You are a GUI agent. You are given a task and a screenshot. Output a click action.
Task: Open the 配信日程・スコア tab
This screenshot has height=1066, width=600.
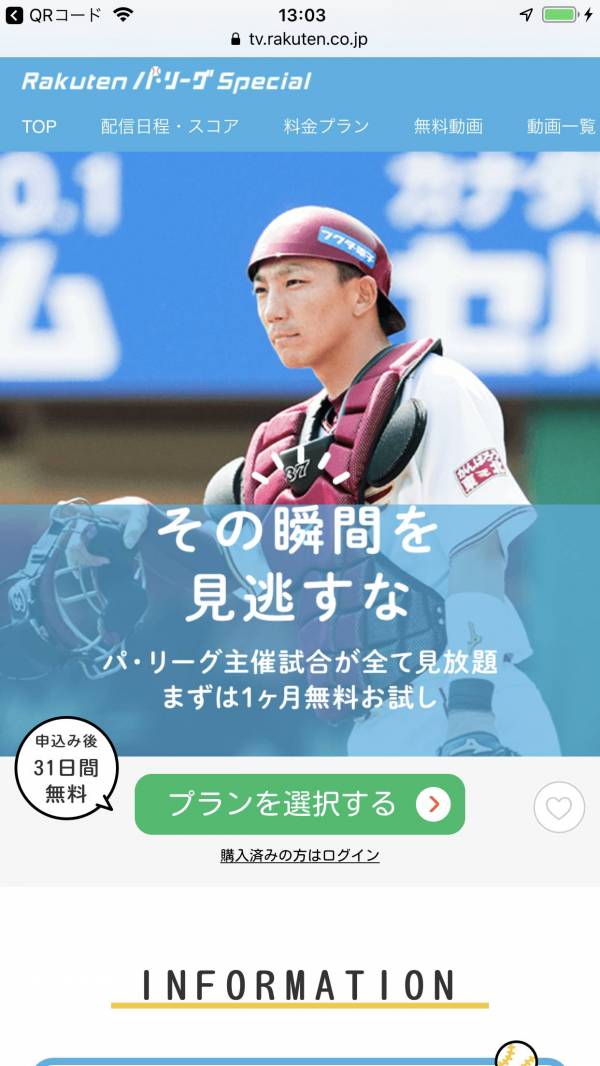click(x=170, y=126)
